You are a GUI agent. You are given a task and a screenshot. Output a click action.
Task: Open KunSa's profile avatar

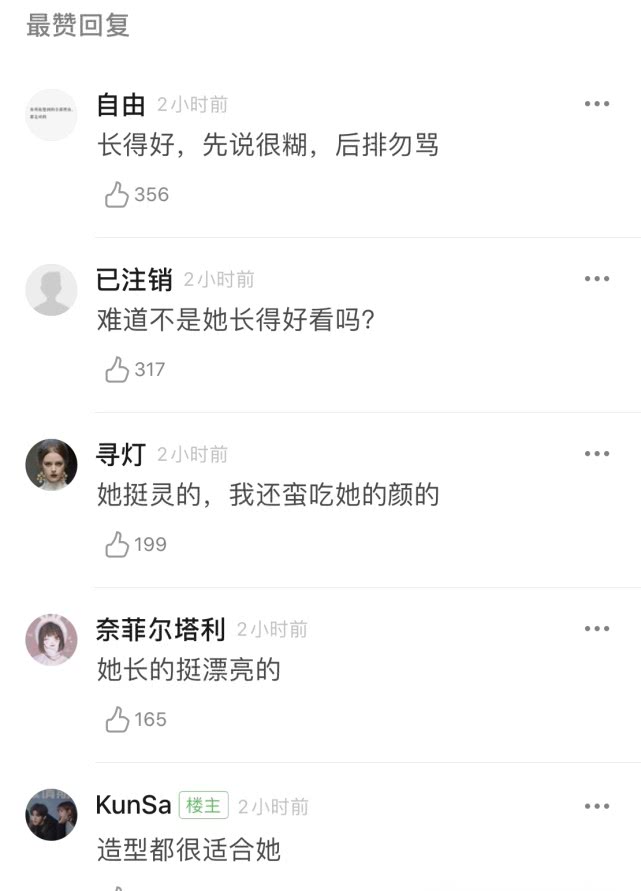point(51,815)
